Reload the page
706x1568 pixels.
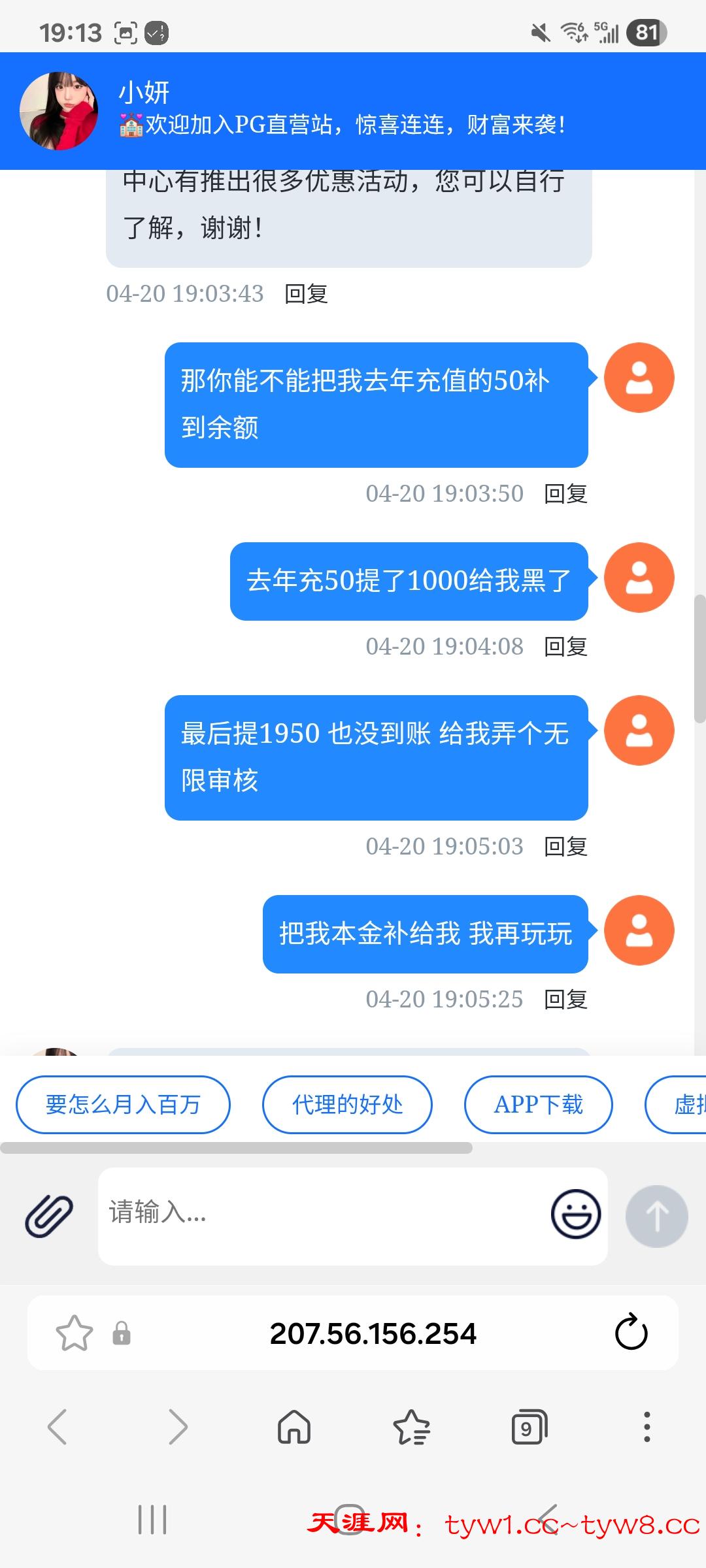631,1333
